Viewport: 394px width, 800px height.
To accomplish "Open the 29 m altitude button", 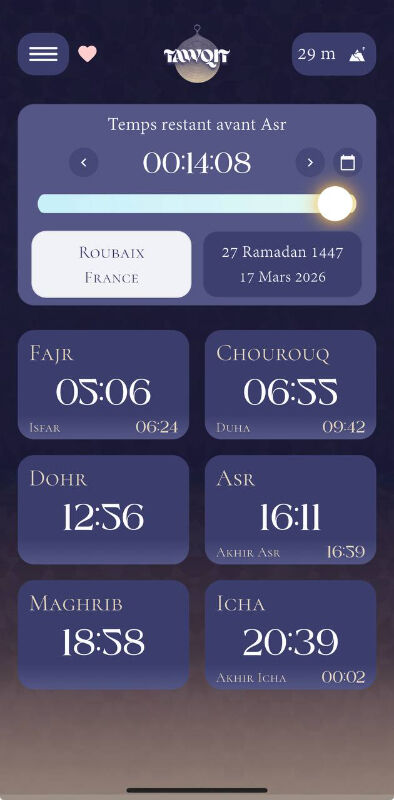I will (x=334, y=54).
